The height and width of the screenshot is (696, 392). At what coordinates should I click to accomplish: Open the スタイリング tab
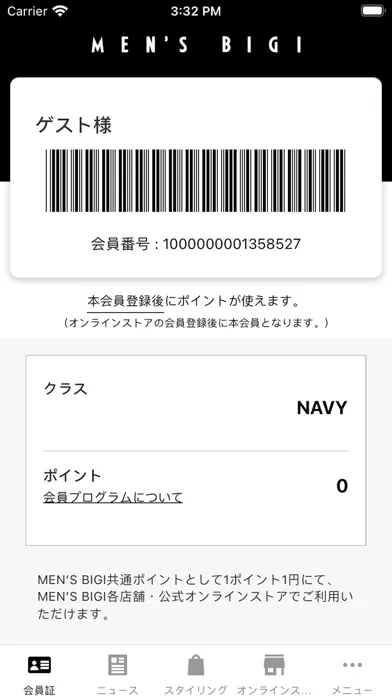click(x=196, y=674)
